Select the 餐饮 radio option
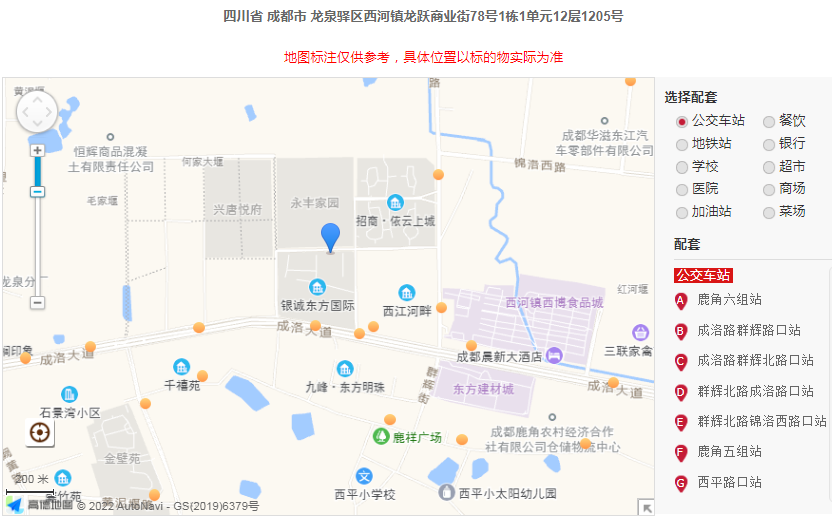 (x=769, y=121)
